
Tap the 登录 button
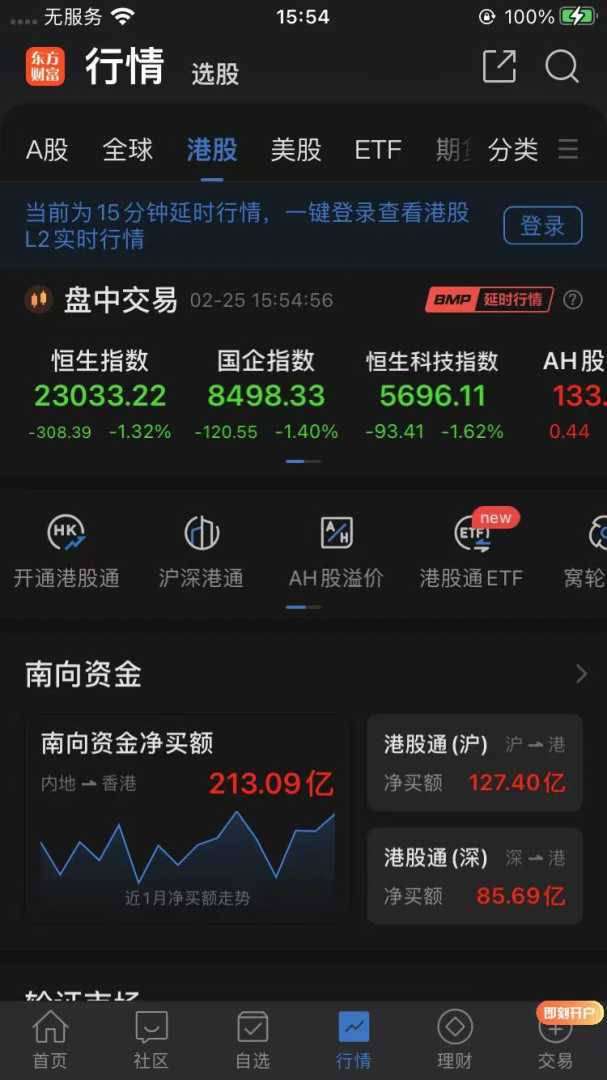click(542, 226)
